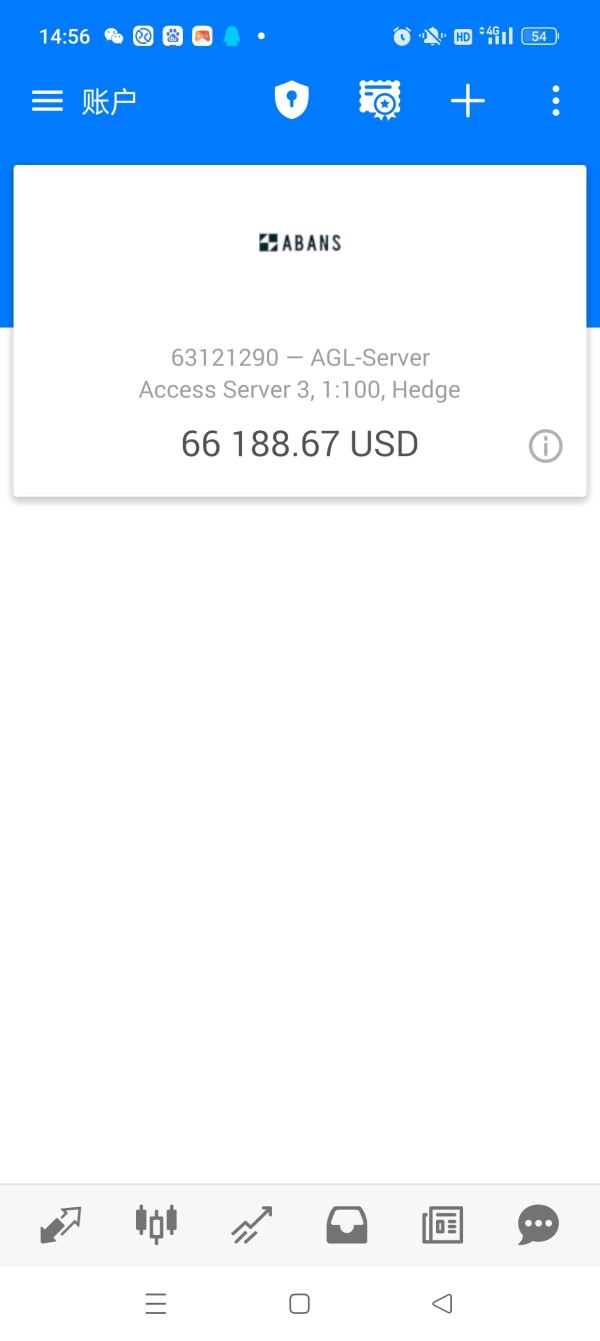Open the hamburger drawer menu

click(47, 101)
